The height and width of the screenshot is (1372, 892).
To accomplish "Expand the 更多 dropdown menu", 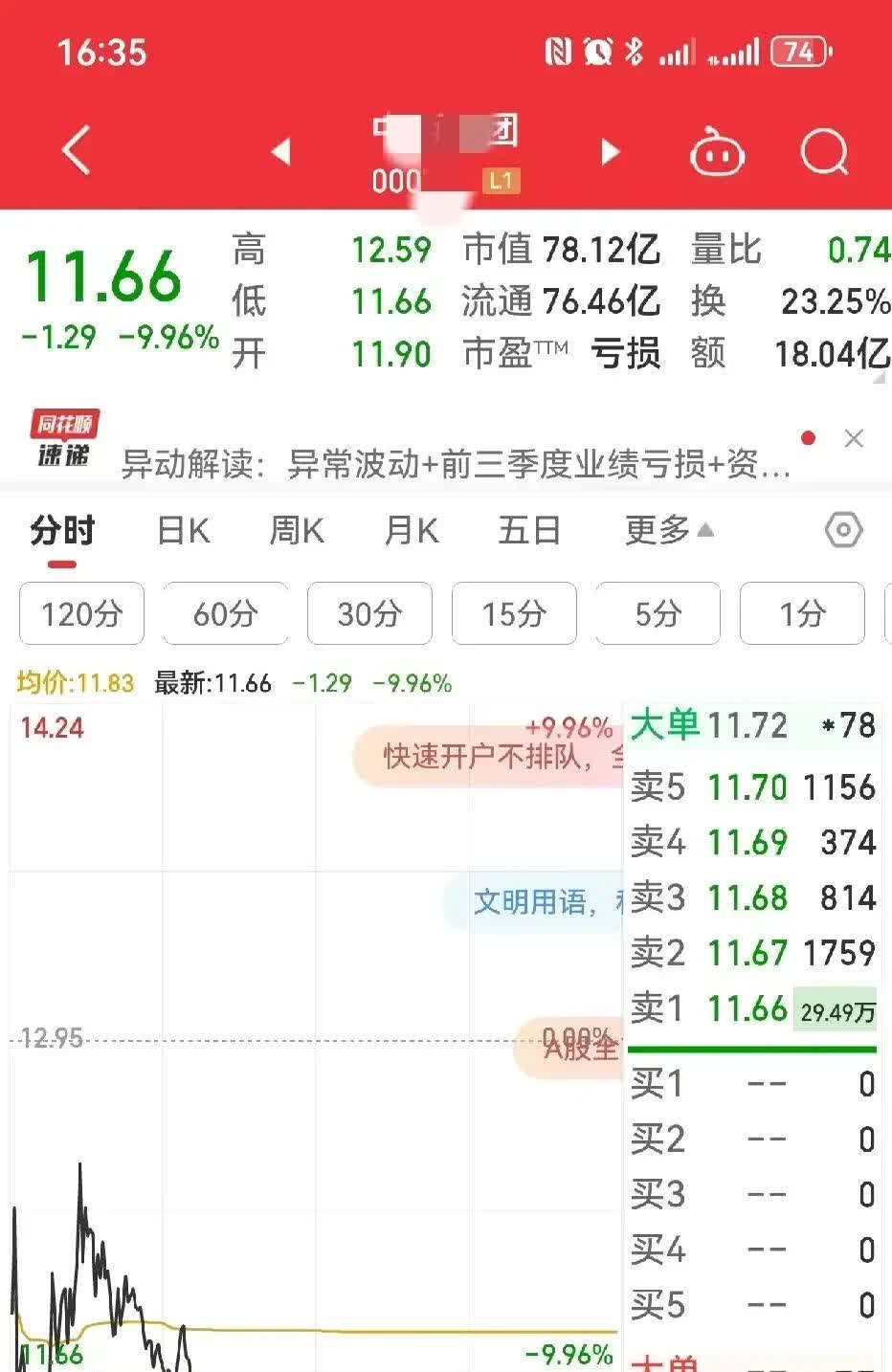I will pos(665,529).
